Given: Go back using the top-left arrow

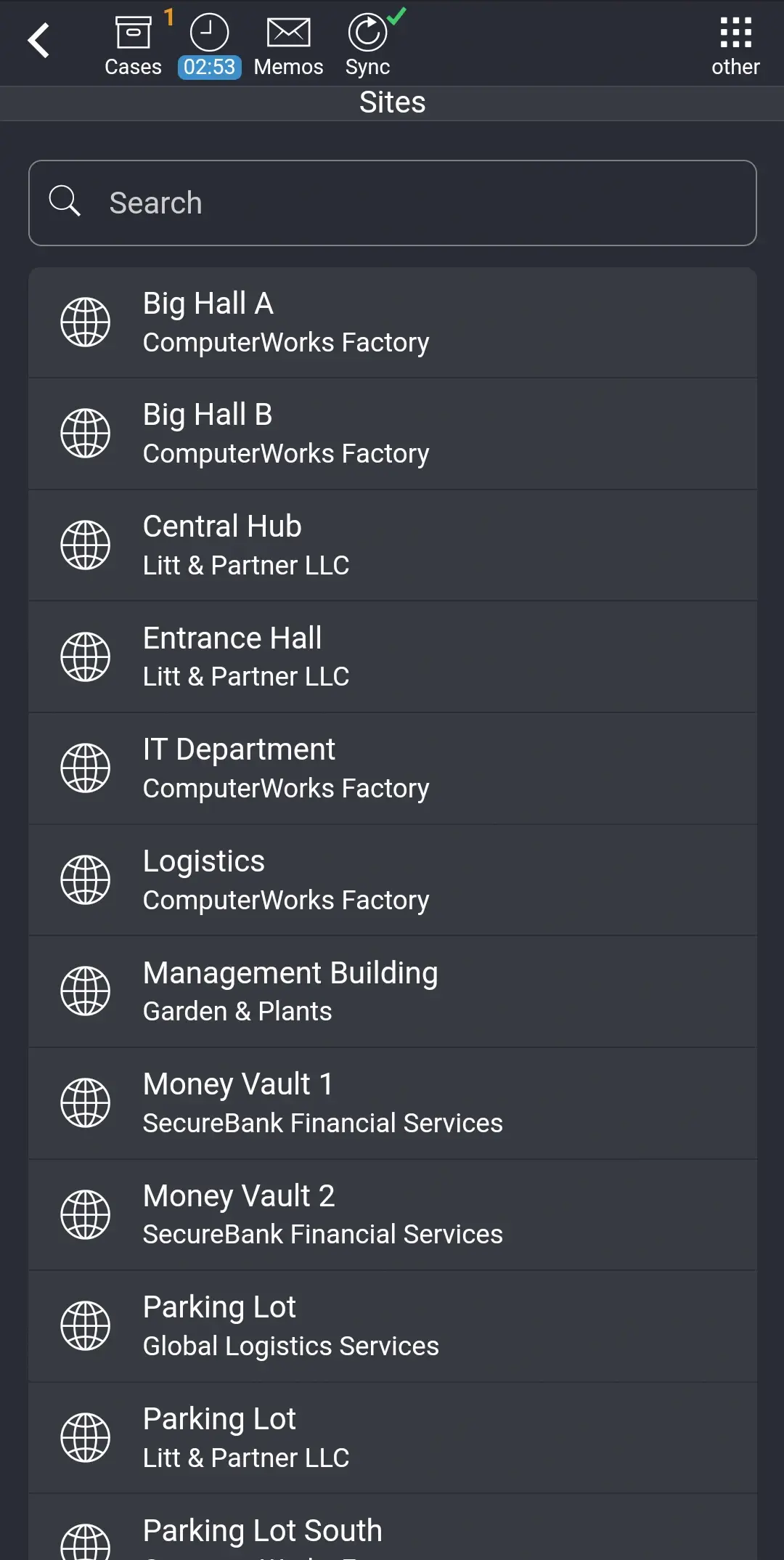Looking at the screenshot, I should point(39,41).
